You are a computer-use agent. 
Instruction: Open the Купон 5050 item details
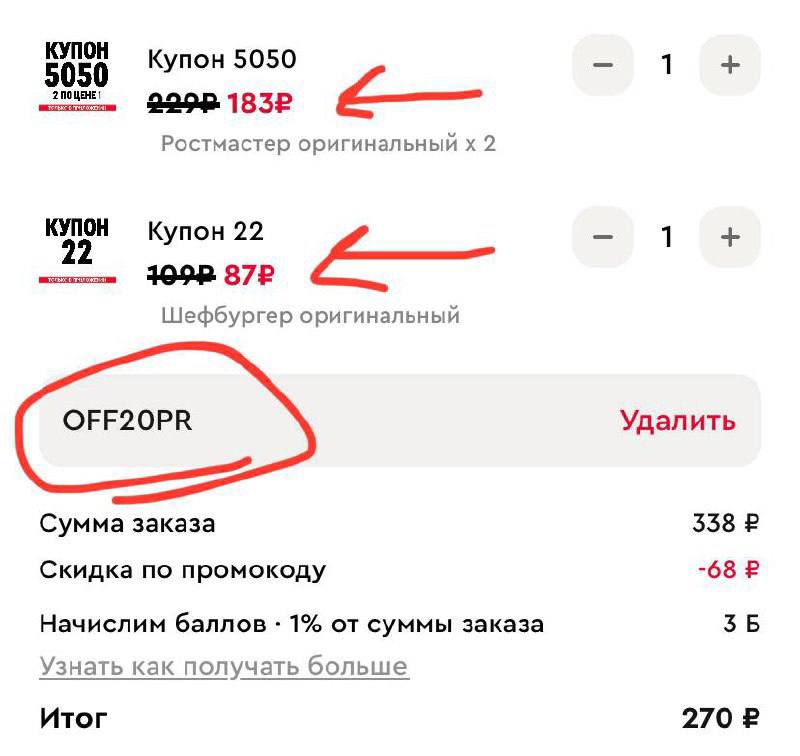tap(222, 59)
